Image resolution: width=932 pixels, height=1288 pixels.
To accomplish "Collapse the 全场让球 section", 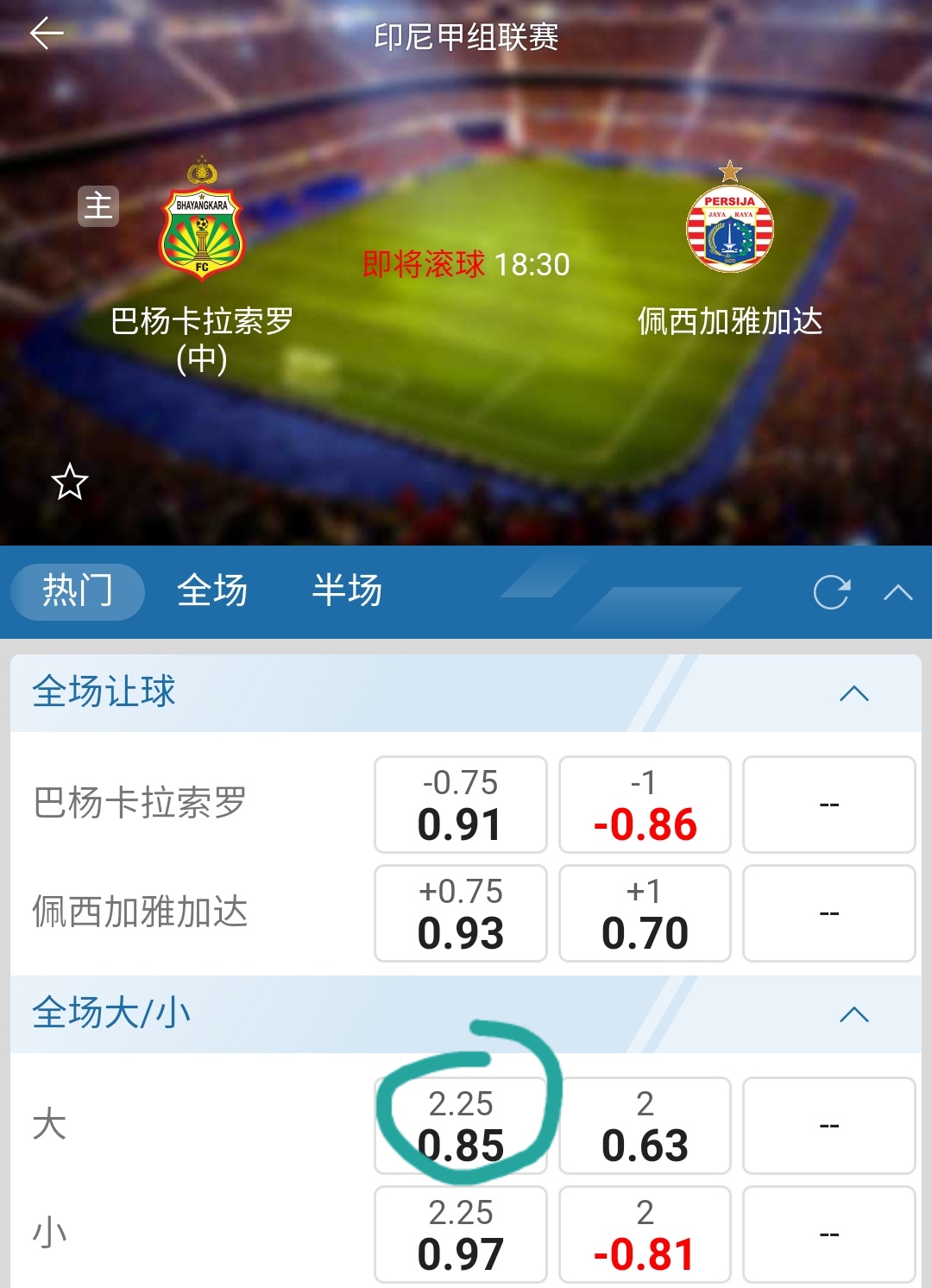I will [x=853, y=693].
